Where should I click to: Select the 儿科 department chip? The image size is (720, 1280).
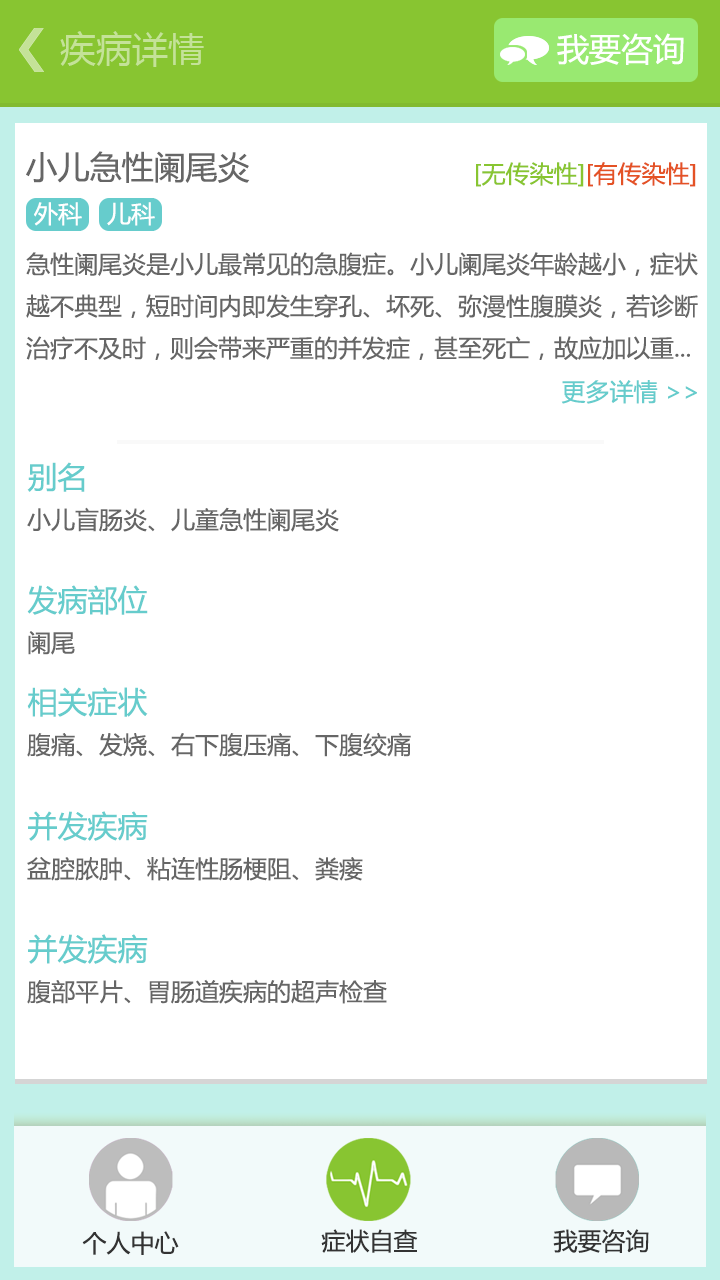click(130, 215)
